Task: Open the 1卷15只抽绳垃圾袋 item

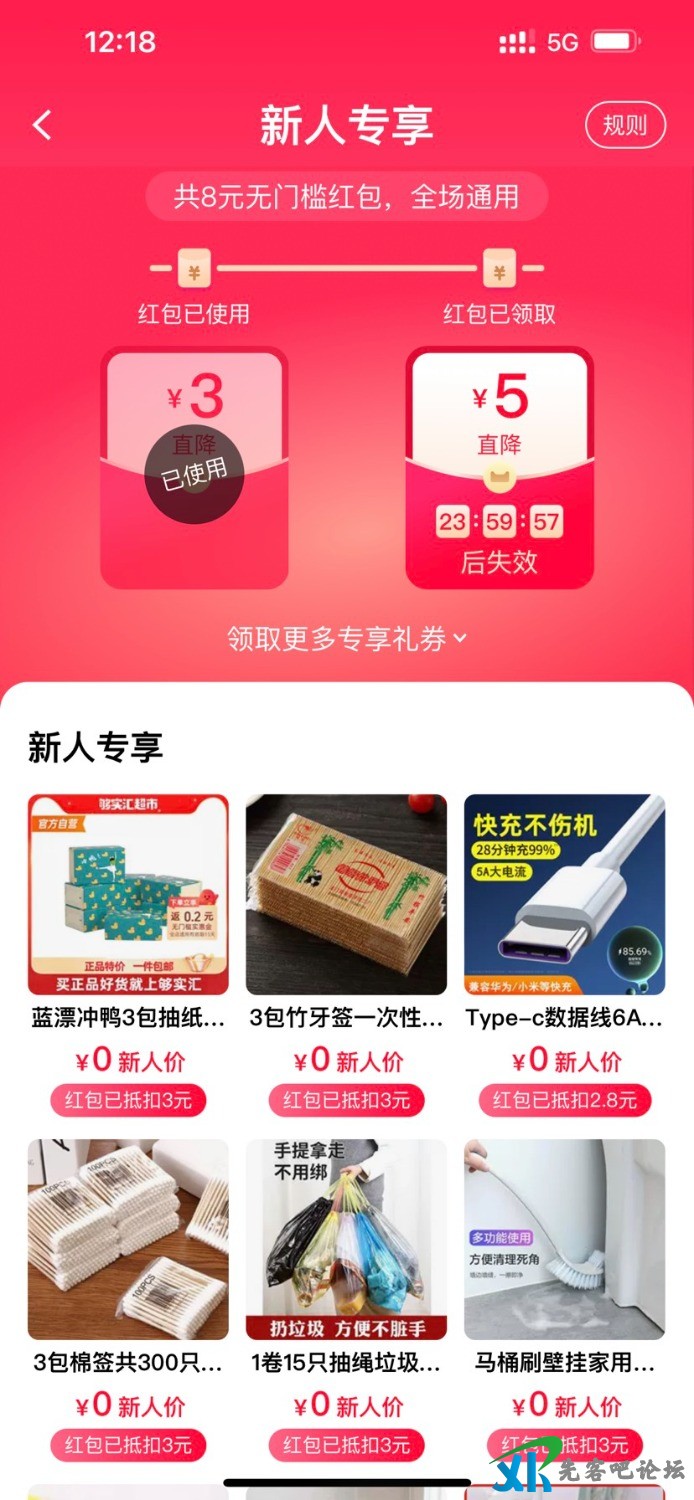Action: 346,1240
